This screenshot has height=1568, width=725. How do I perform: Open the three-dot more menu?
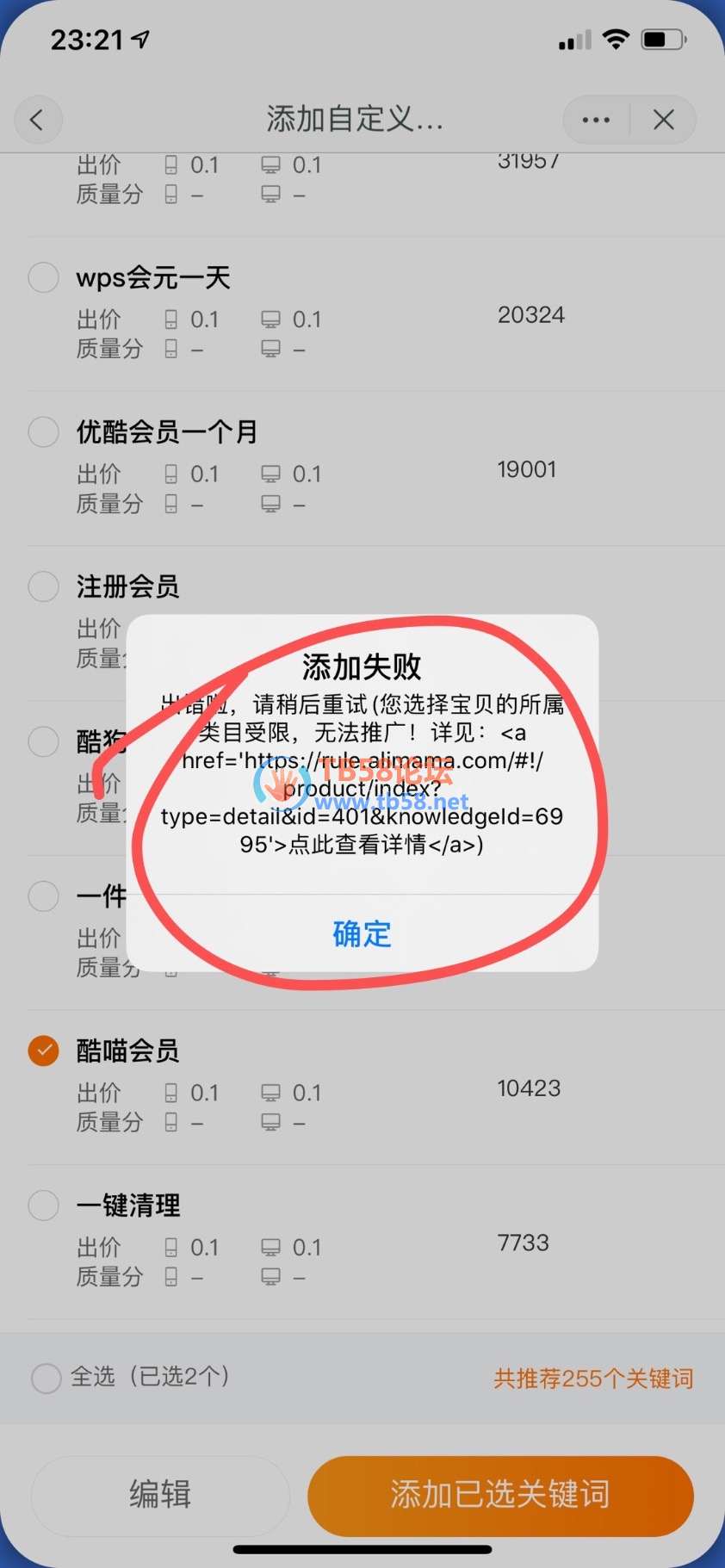(x=596, y=120)
